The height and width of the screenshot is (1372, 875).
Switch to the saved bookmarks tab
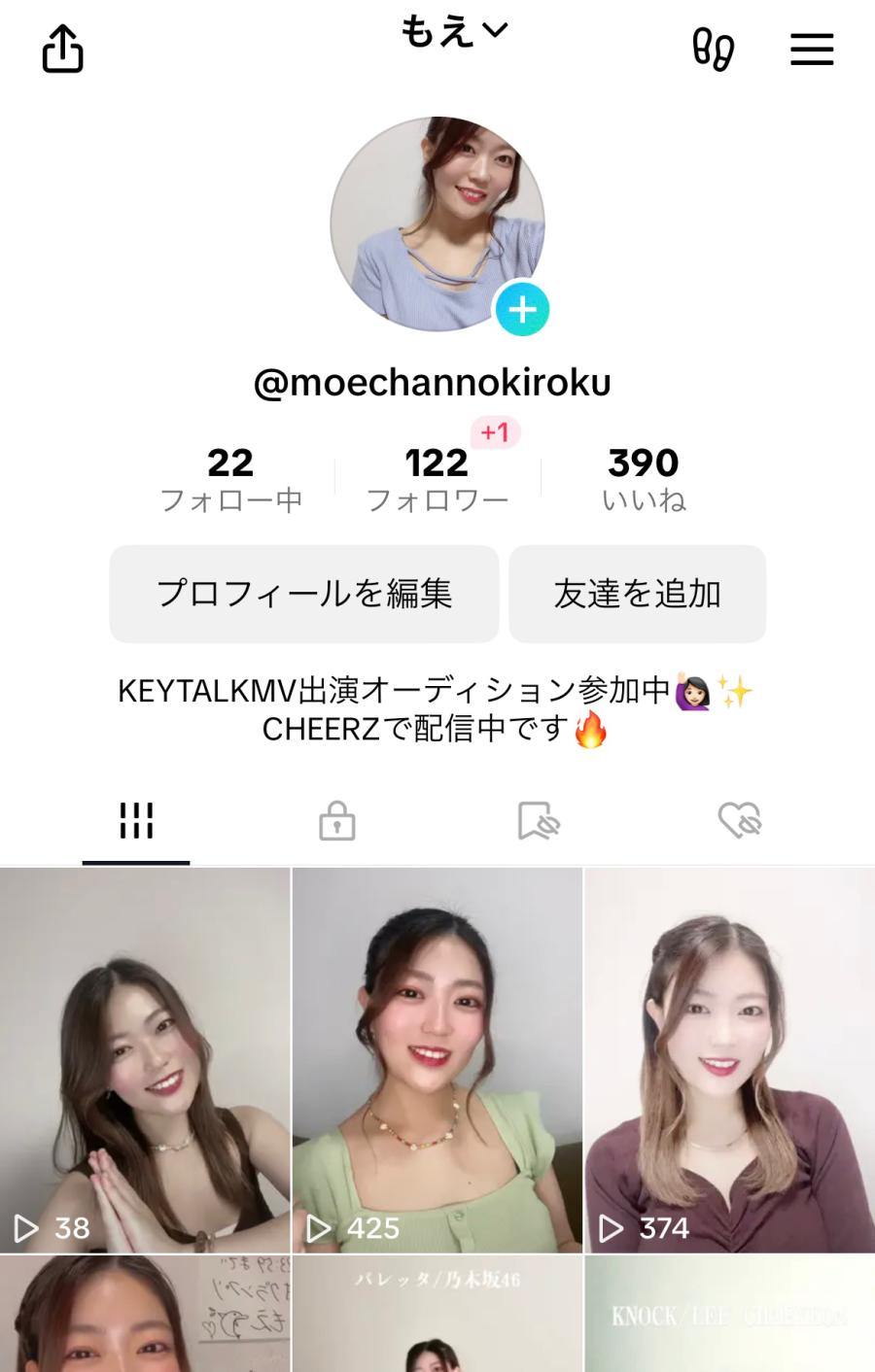(x=539, y=821)
